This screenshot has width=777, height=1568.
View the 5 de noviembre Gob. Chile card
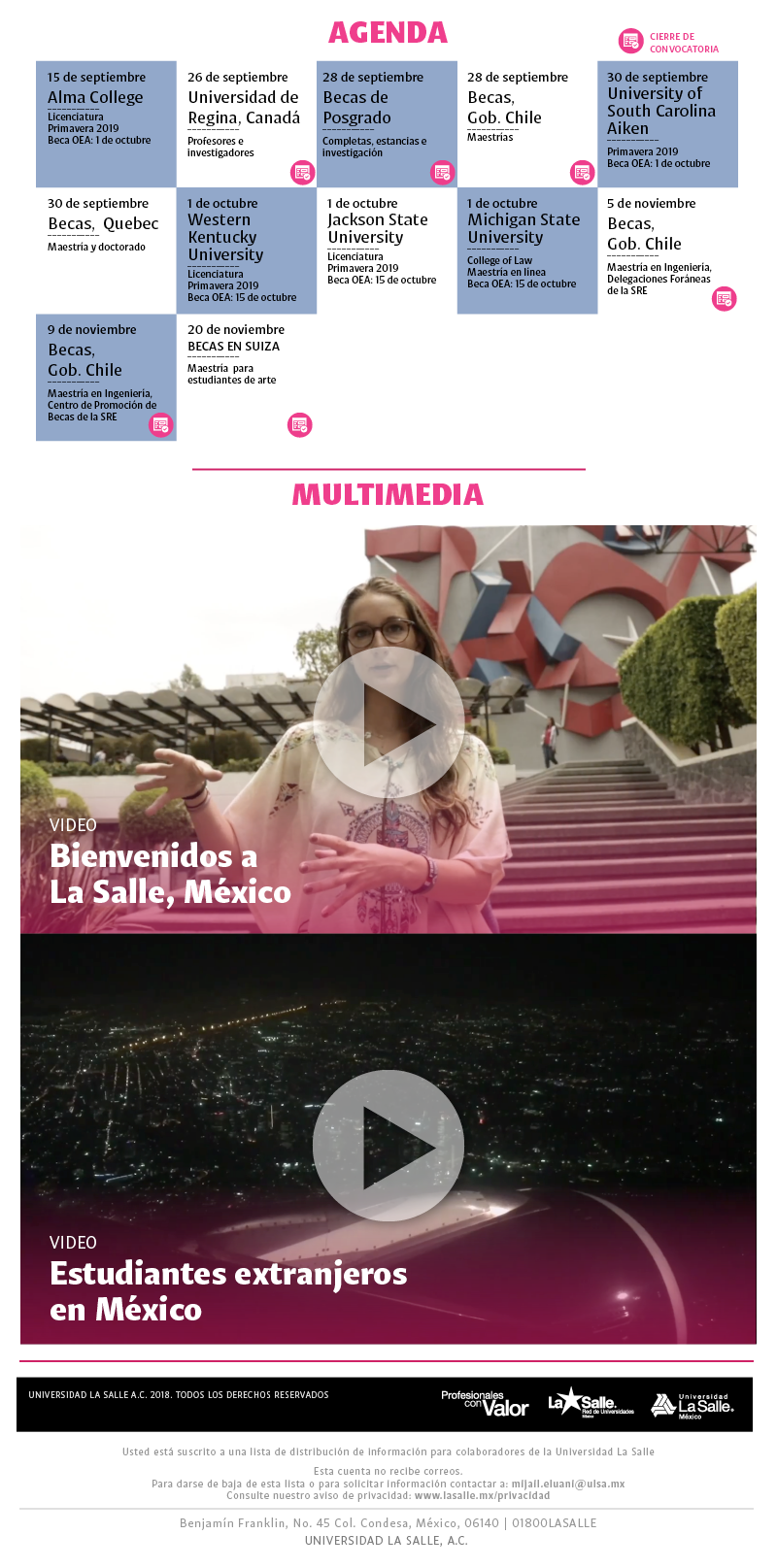click(x=667, y=250)
